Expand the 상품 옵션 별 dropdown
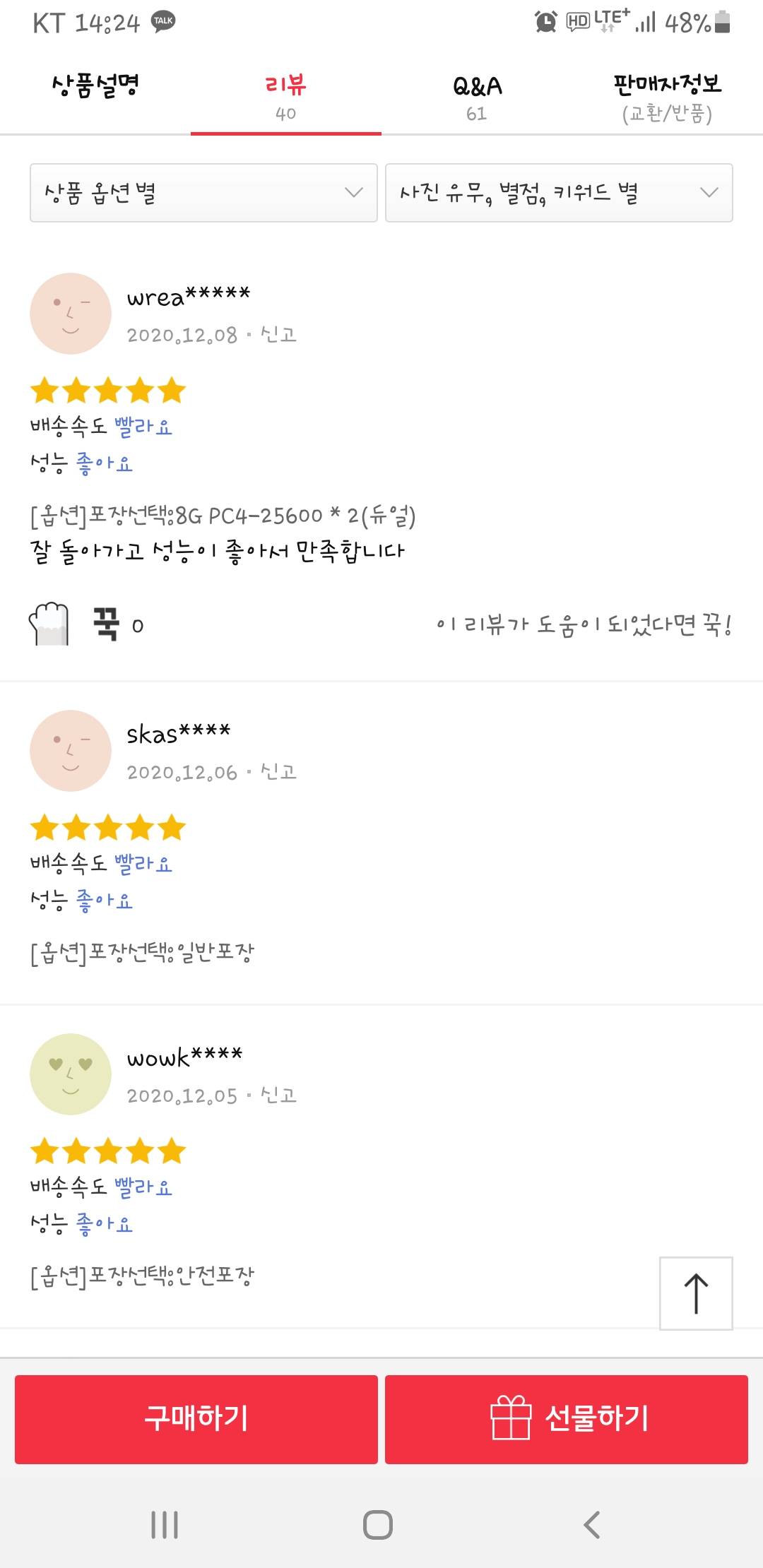 click(203, 193)
